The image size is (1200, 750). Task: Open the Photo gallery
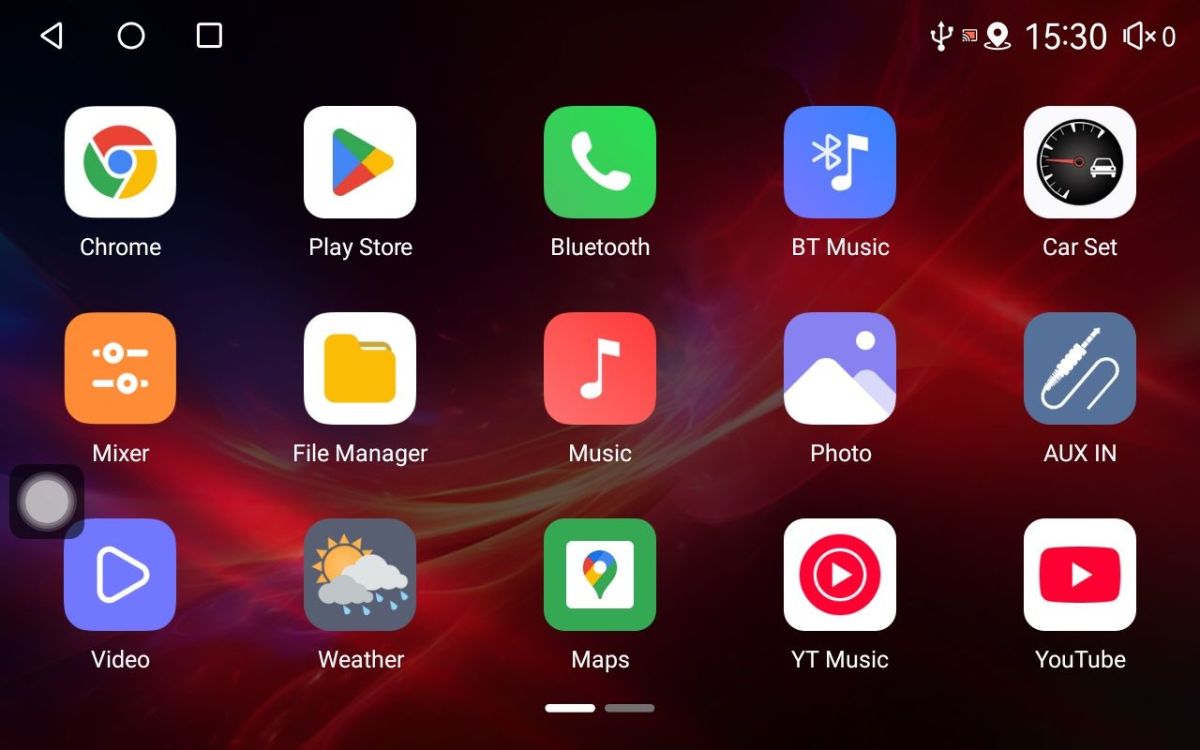pyautogui.click(x=840, y=368)
